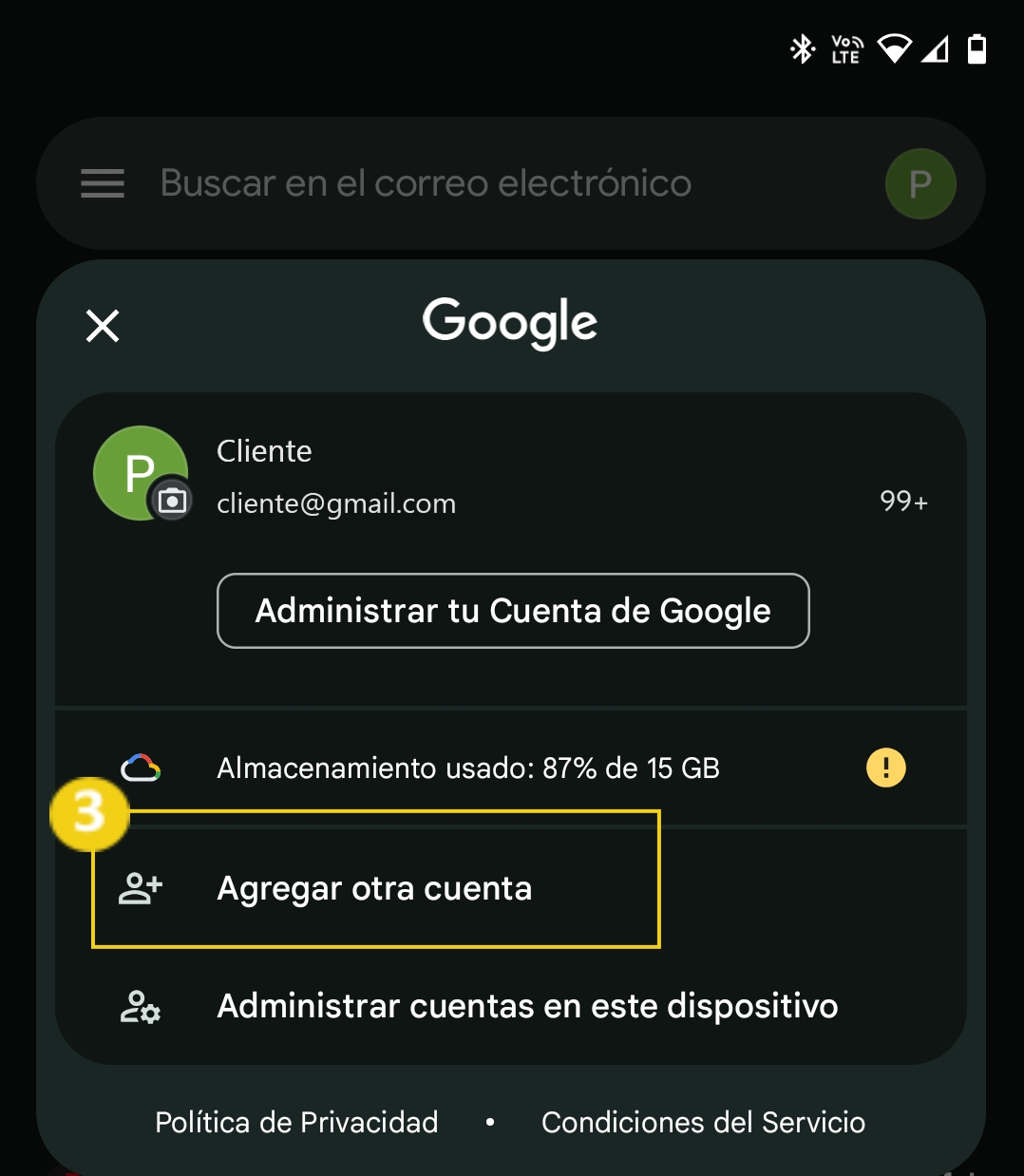Open Condiciones del Servicio
Image resolution: width=1024 pixels, height=1176 pixels.
[703, 1122]
